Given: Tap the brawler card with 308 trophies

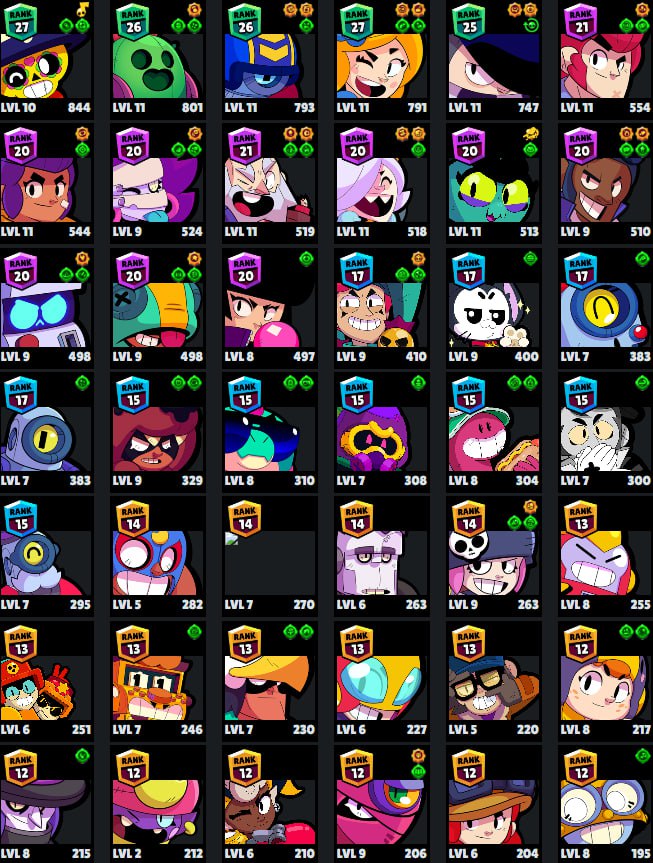Looking at the screenshot, I should [x=382, y=433].
